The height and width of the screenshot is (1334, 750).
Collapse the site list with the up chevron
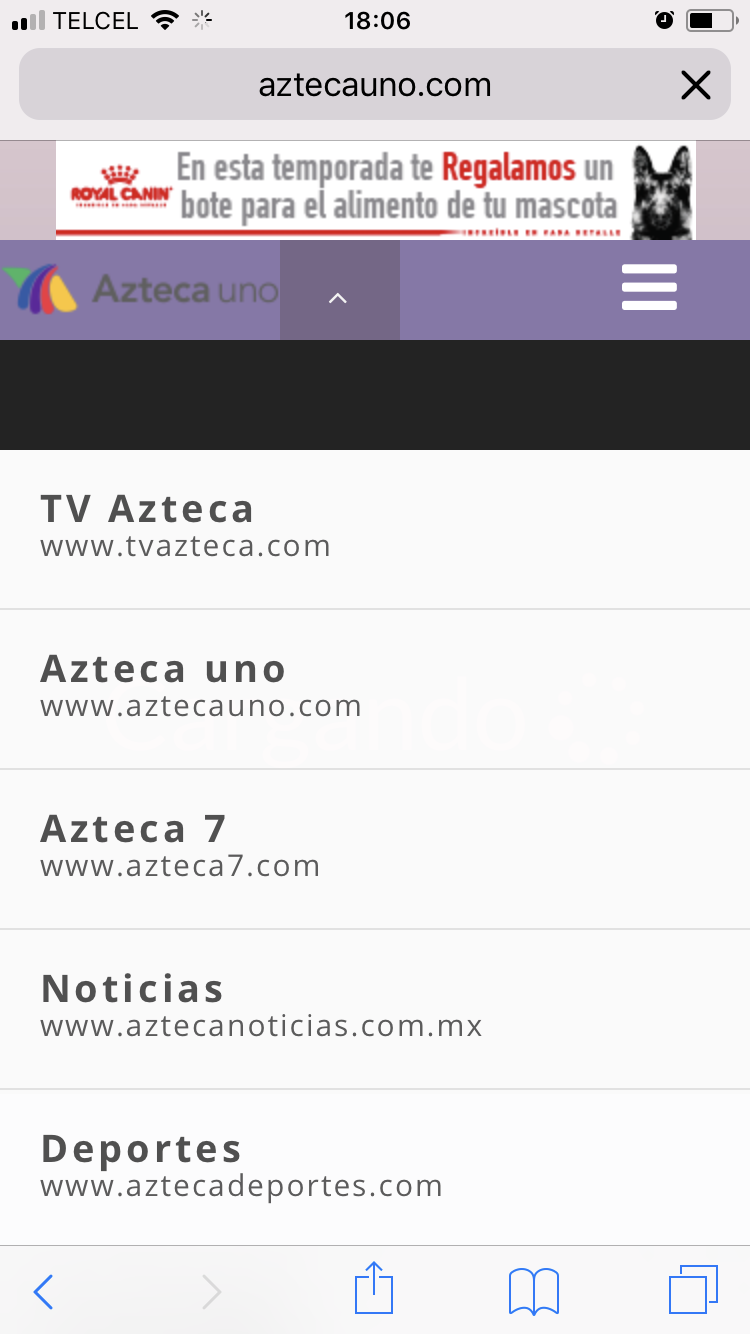339,297
